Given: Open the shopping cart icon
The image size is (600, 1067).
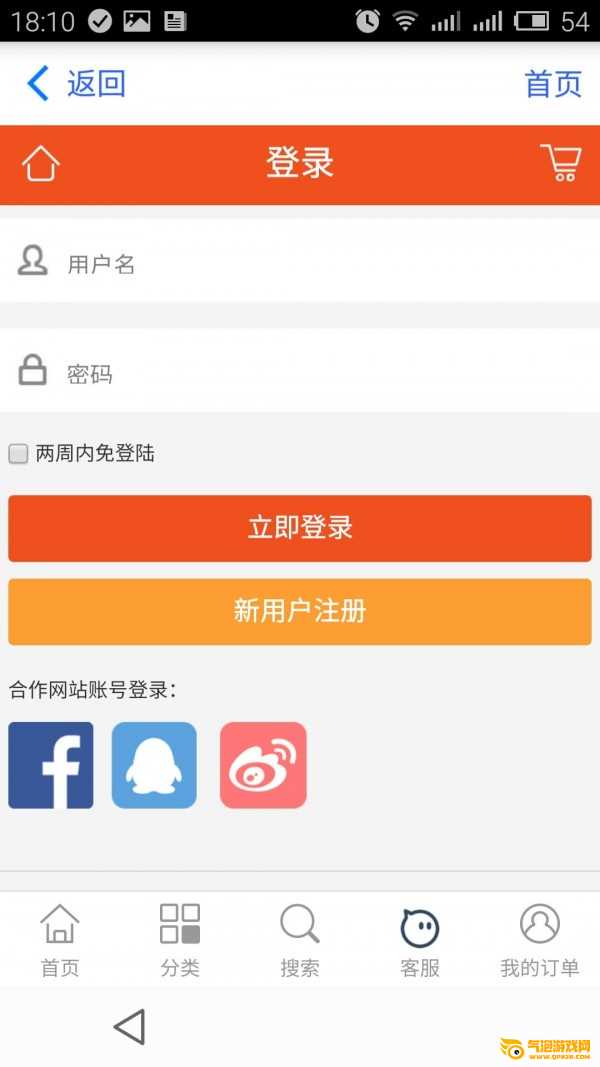Looking at the screenshot, I should (x=560, y=163).
